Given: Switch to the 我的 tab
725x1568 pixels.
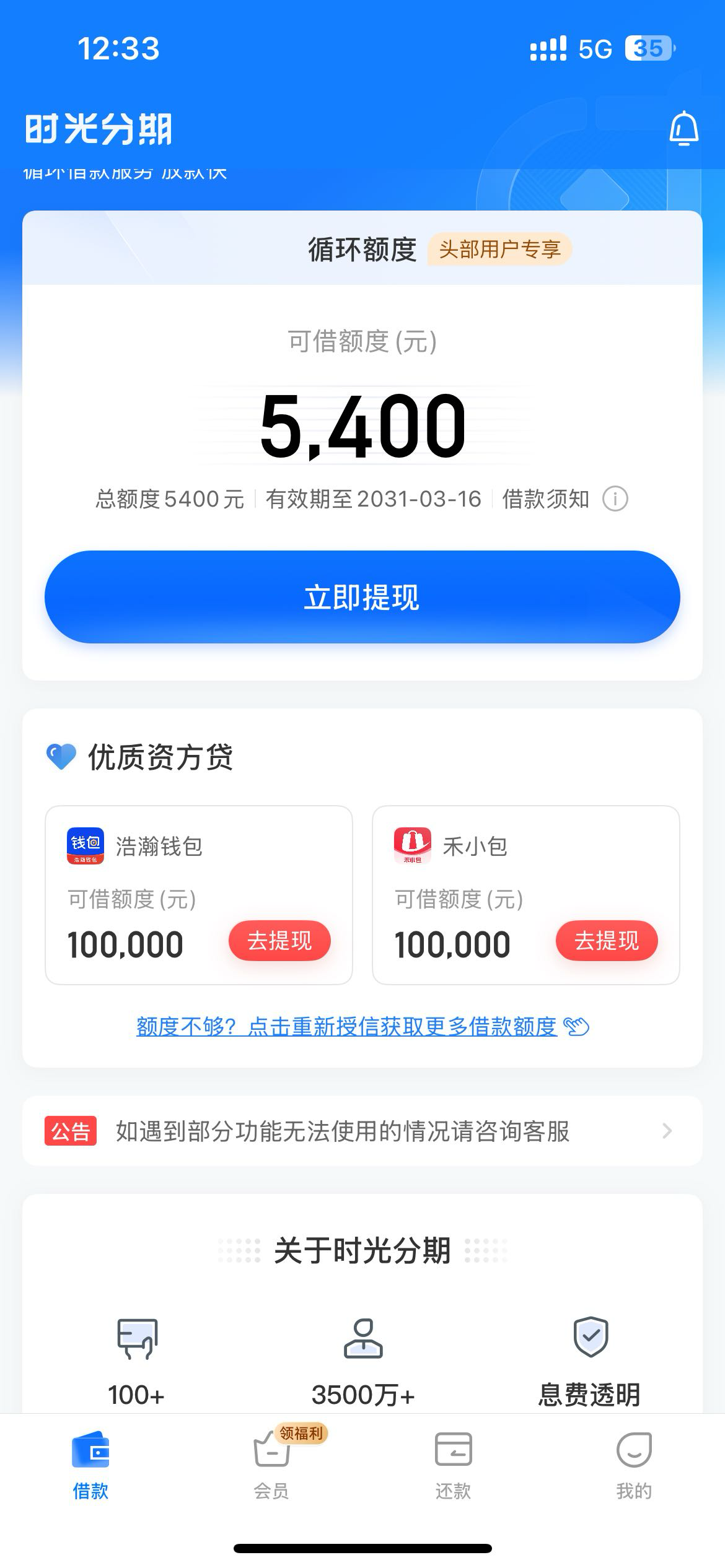Looking at the screenshot, I should [x=634, y=1465].
